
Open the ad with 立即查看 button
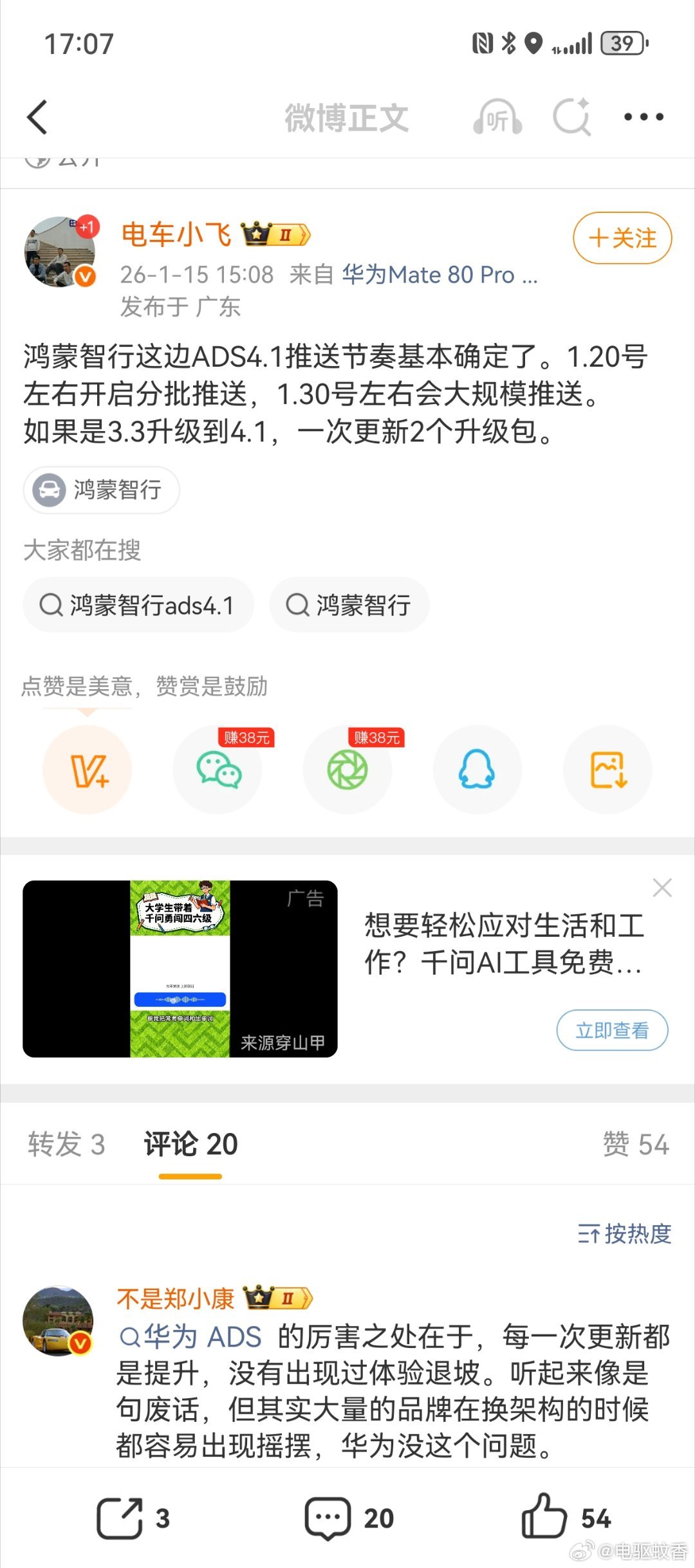coord(613,1031)
